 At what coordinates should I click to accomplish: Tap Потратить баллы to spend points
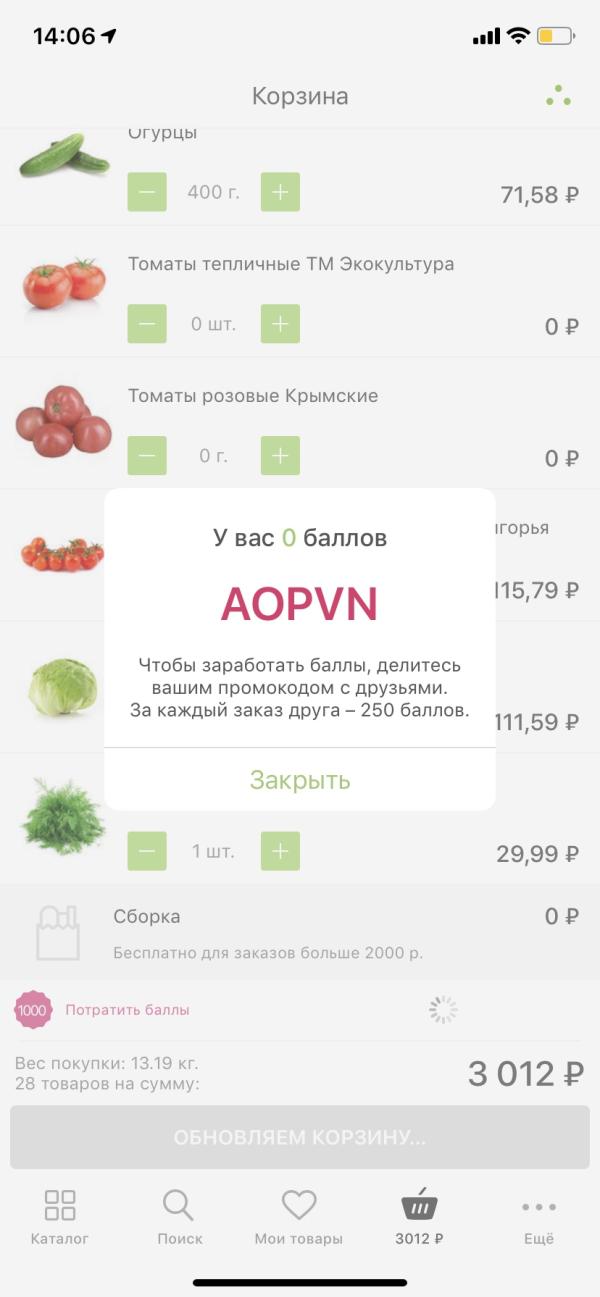[x=127, y=1010]
